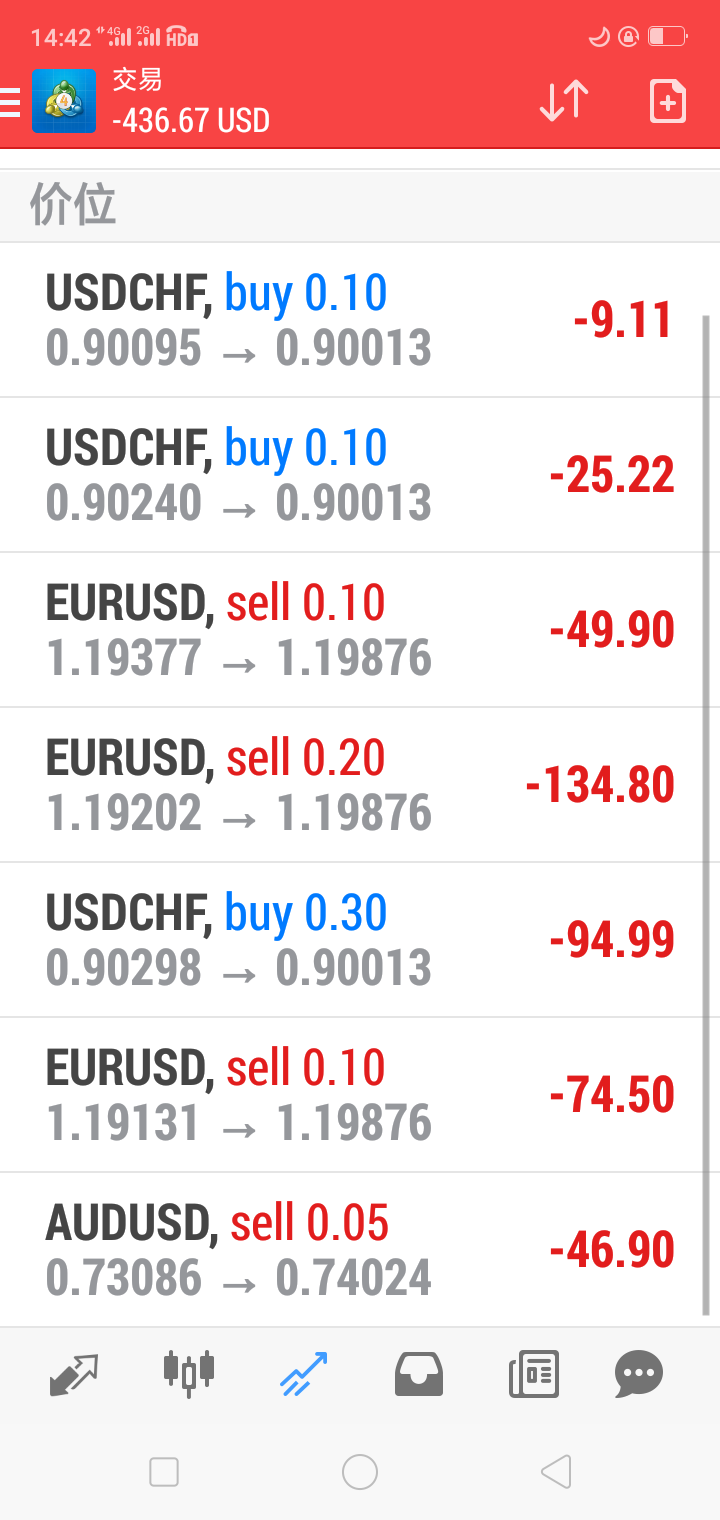Open EURUSD sell 0.20 position
The height and width of the screenshot is (1520, 720).
pos(360,785)
